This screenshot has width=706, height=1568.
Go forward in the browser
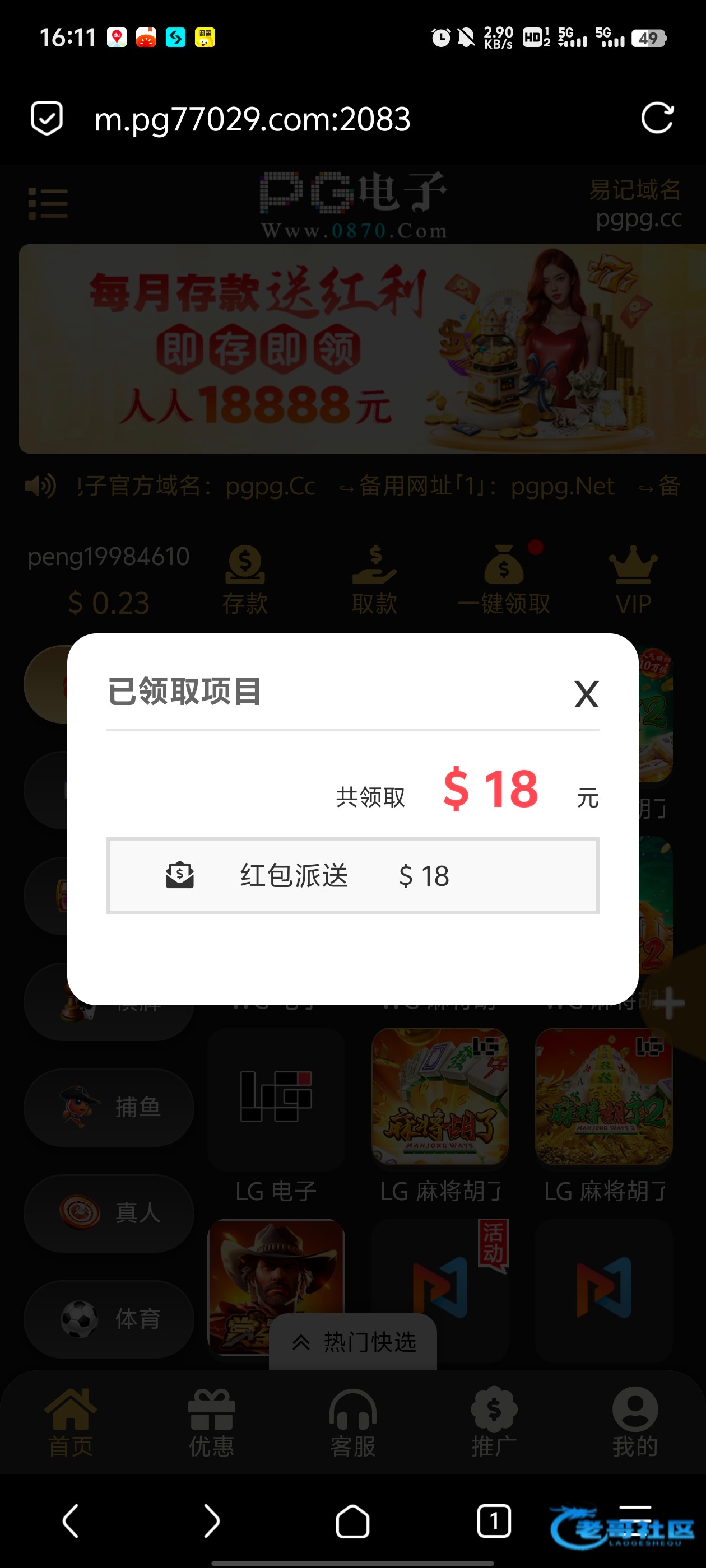[211, 1520]
